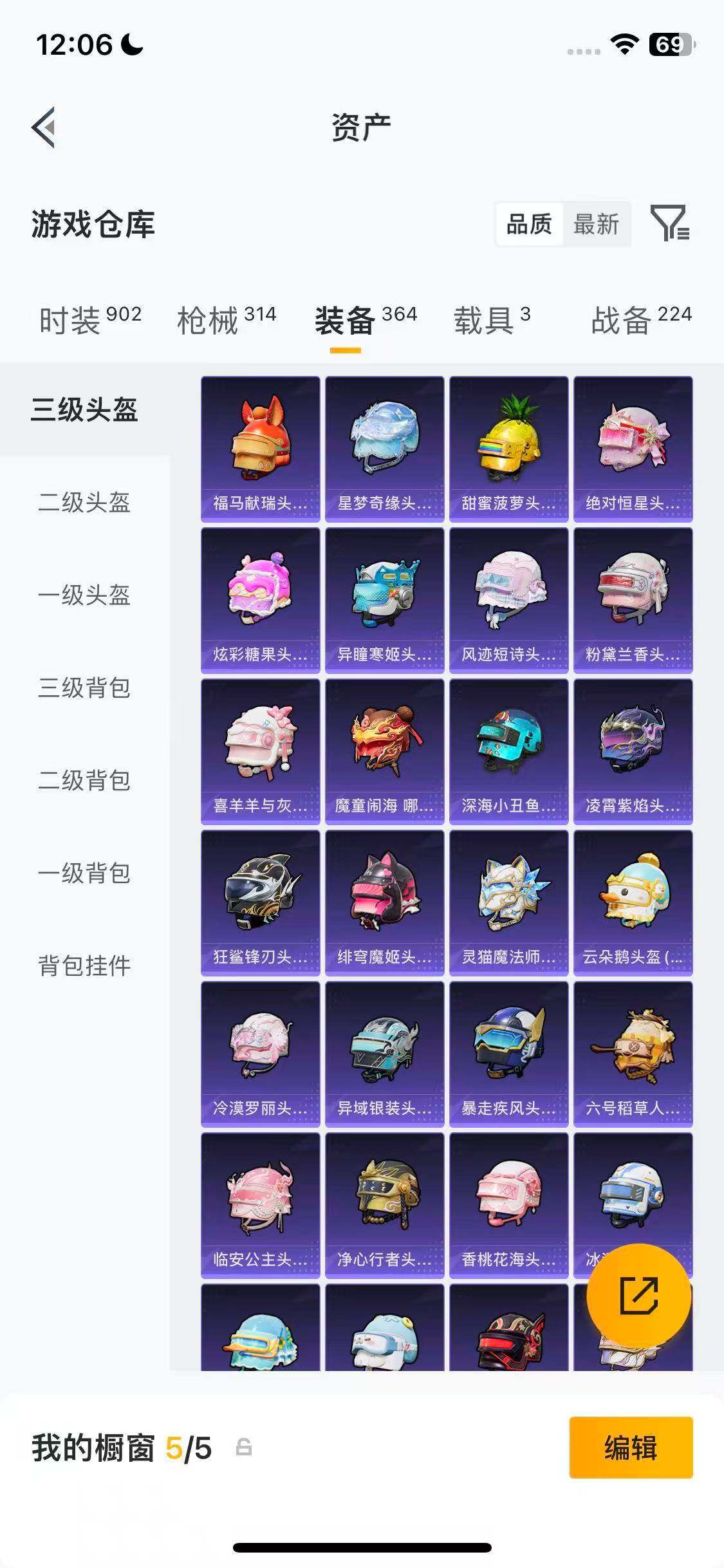Sort warehouse by 最新
Screen dimensions: 724x1568
click(x=596, y=224)
